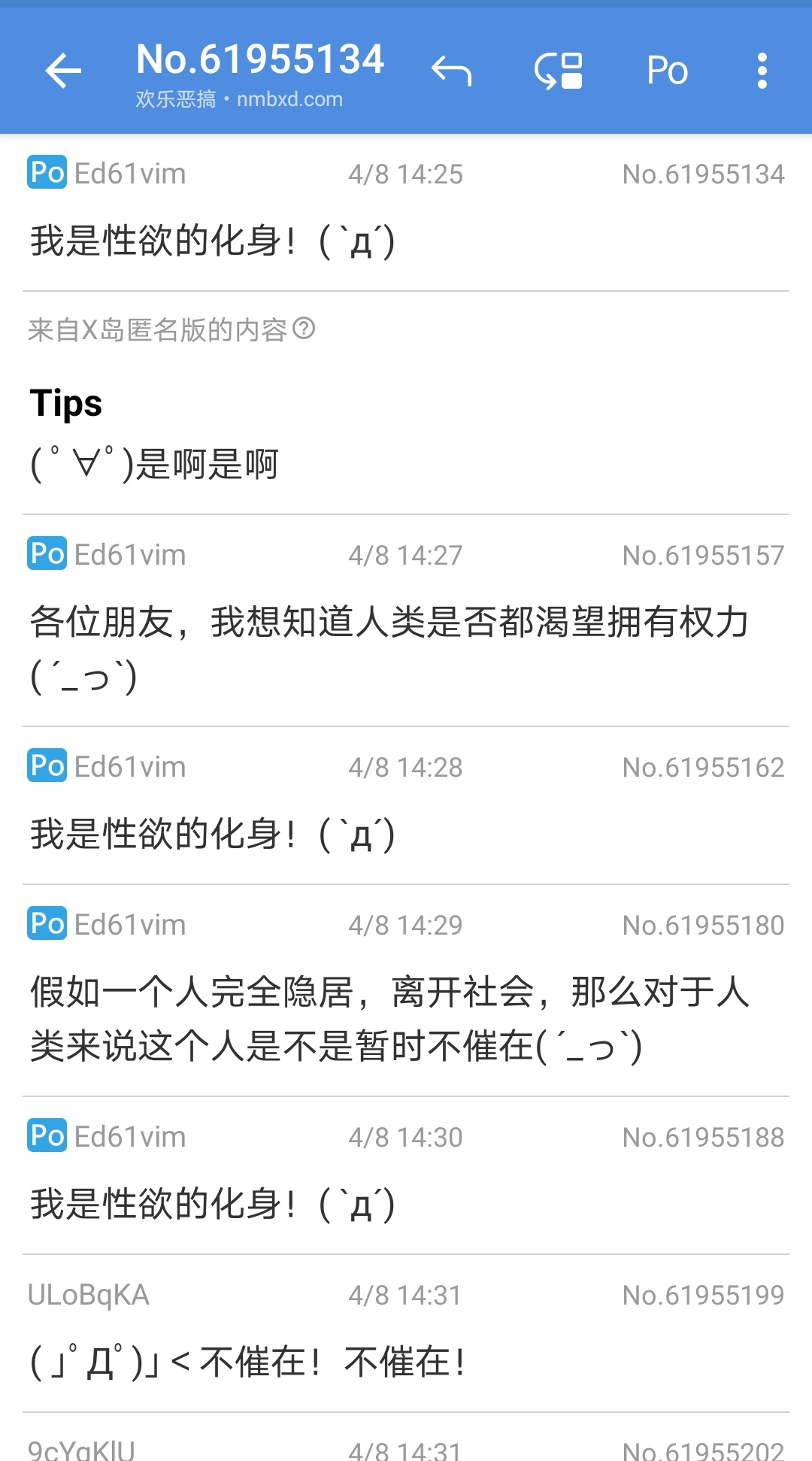Tap the reply arrow in the toolbar
The height and width of the screenshot is (1461, 812).
(x=451, y=71)
